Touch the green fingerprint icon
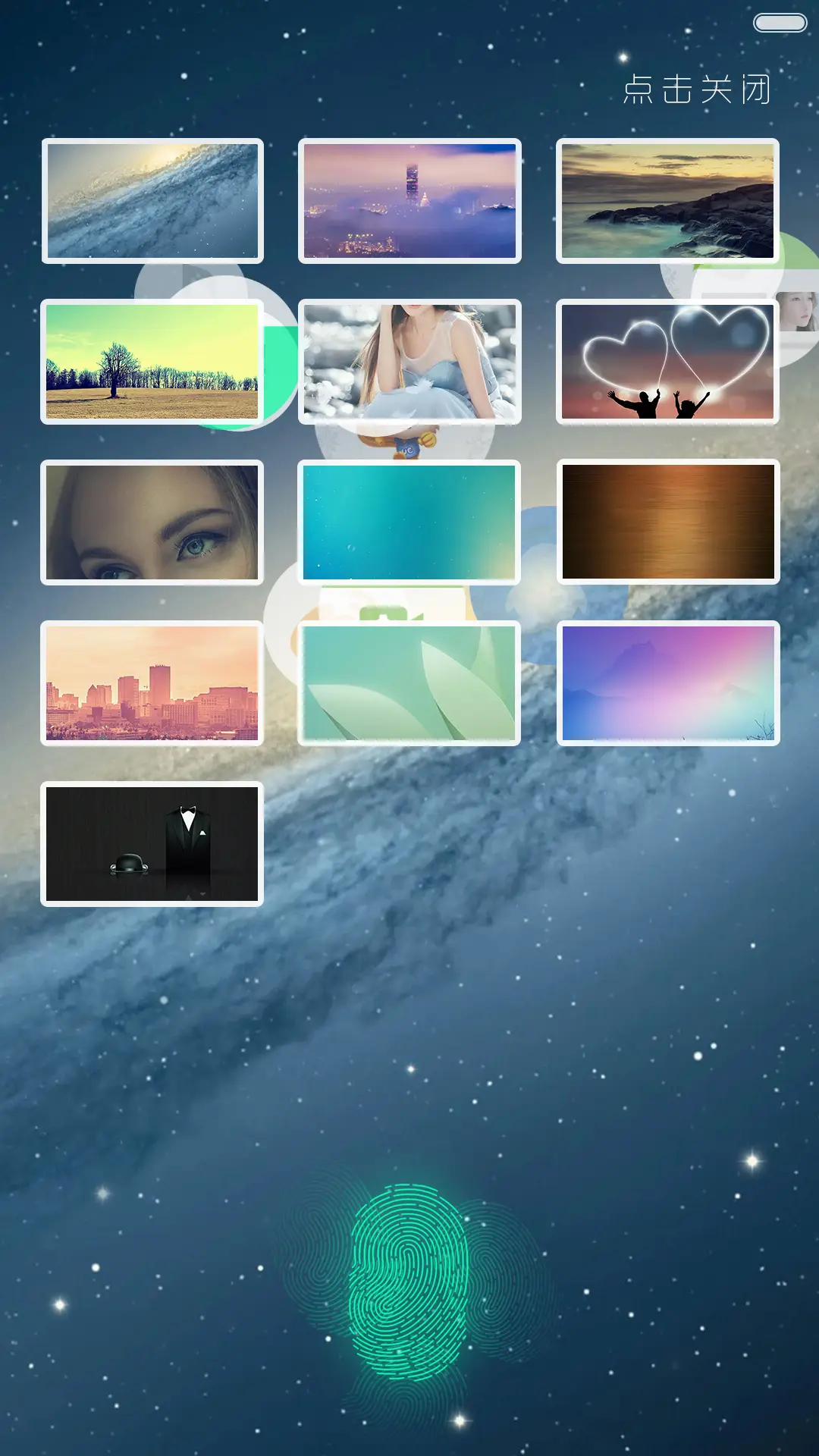Viewport: 819px width, 1456px height. point(408,1282)
